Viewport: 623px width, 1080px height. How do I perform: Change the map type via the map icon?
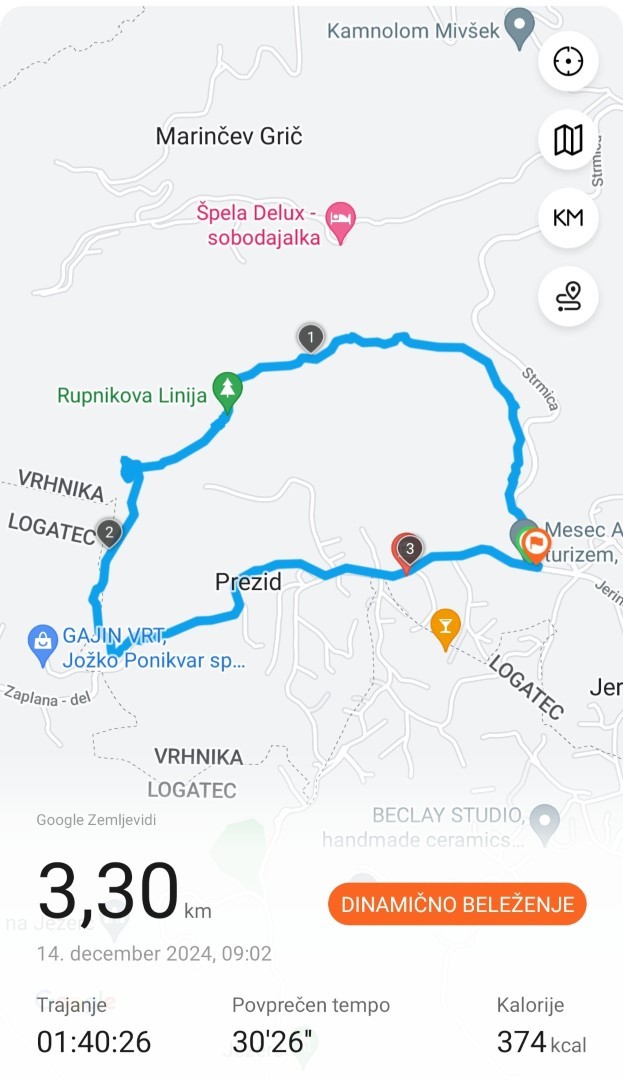[x=568, y=140]
